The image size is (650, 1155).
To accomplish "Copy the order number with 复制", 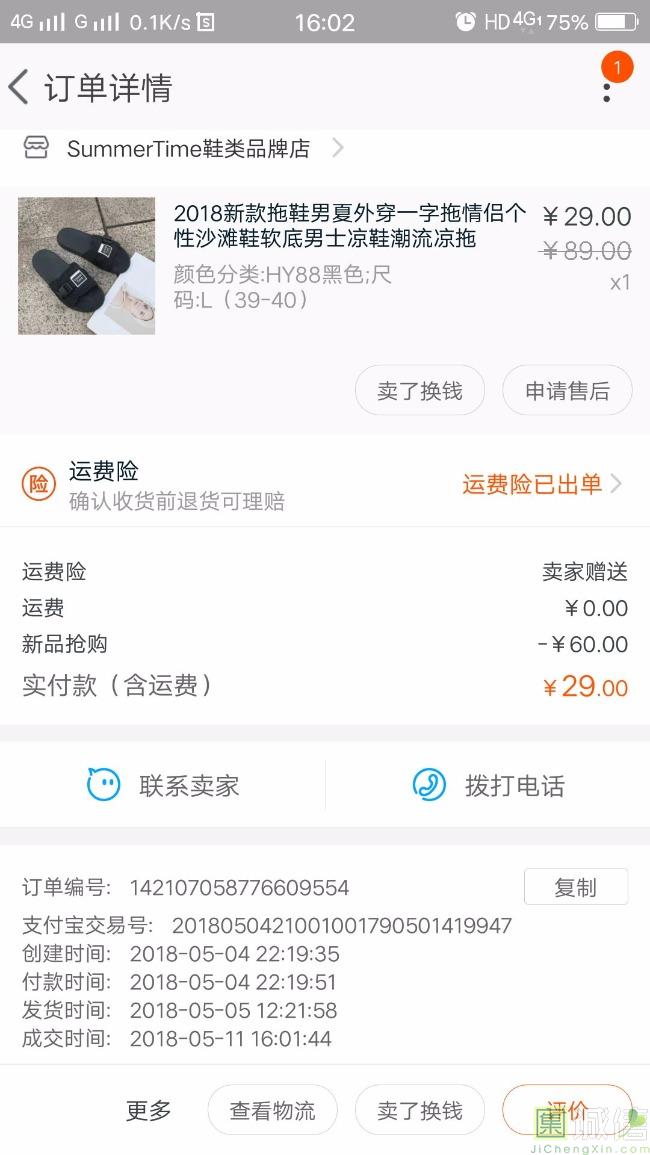I will click(x=575, y=887).
